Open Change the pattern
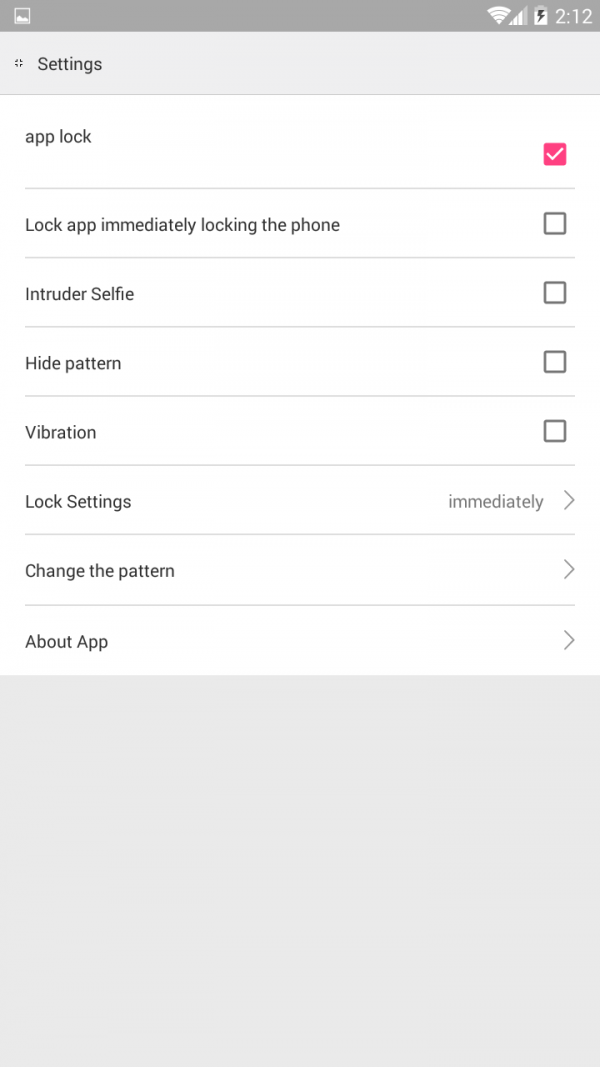The image size is (600, 1067). [300, 570]
